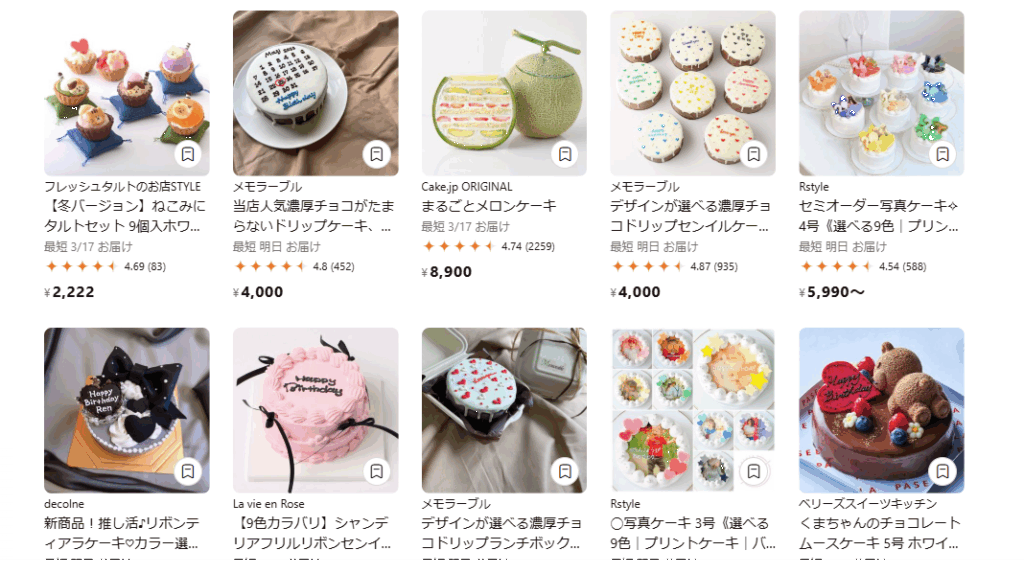The image size is (1024, 573).
Task: Save the ドリップランチボックス cake
Action: click(565, 471)
